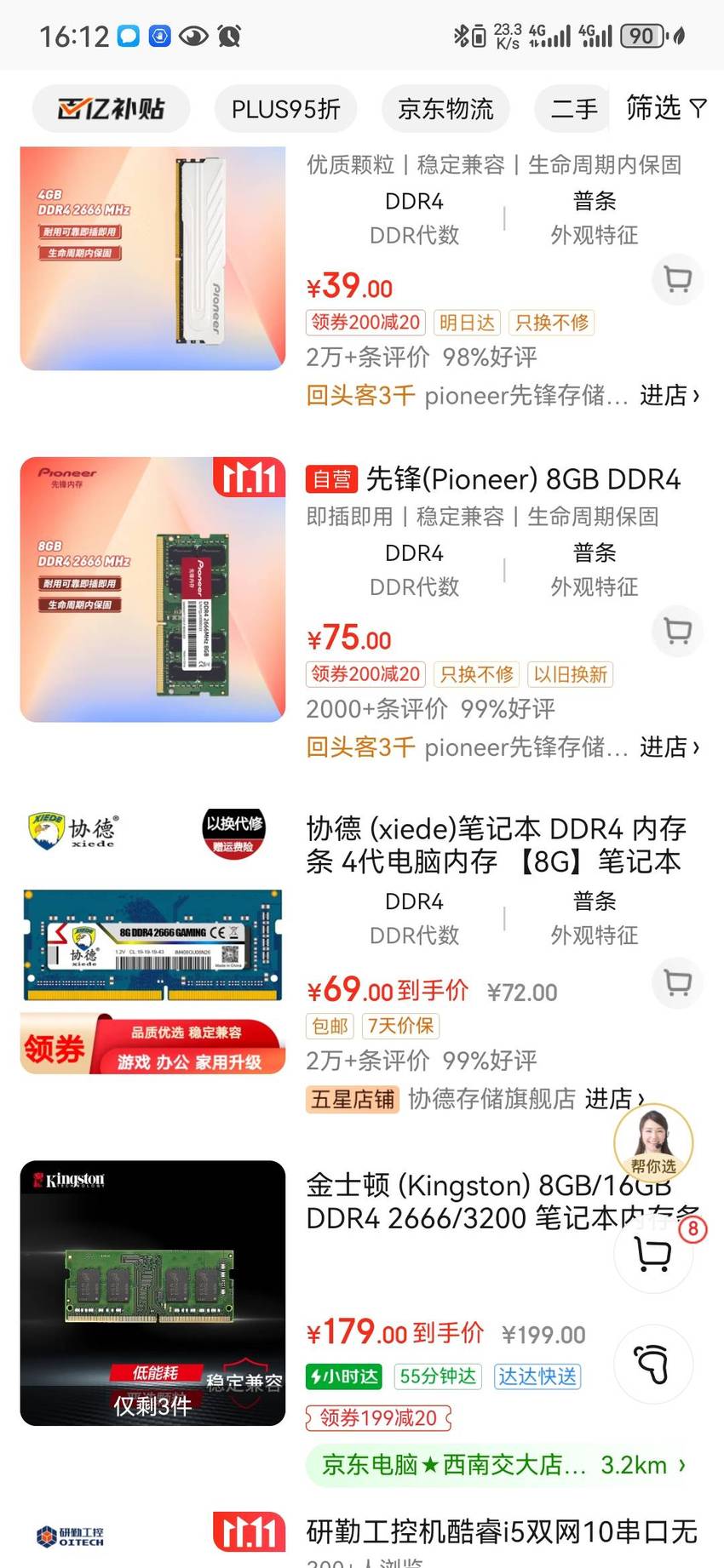Open the footprint browsing history button

pyautogui.click(x=653, y=1365)
